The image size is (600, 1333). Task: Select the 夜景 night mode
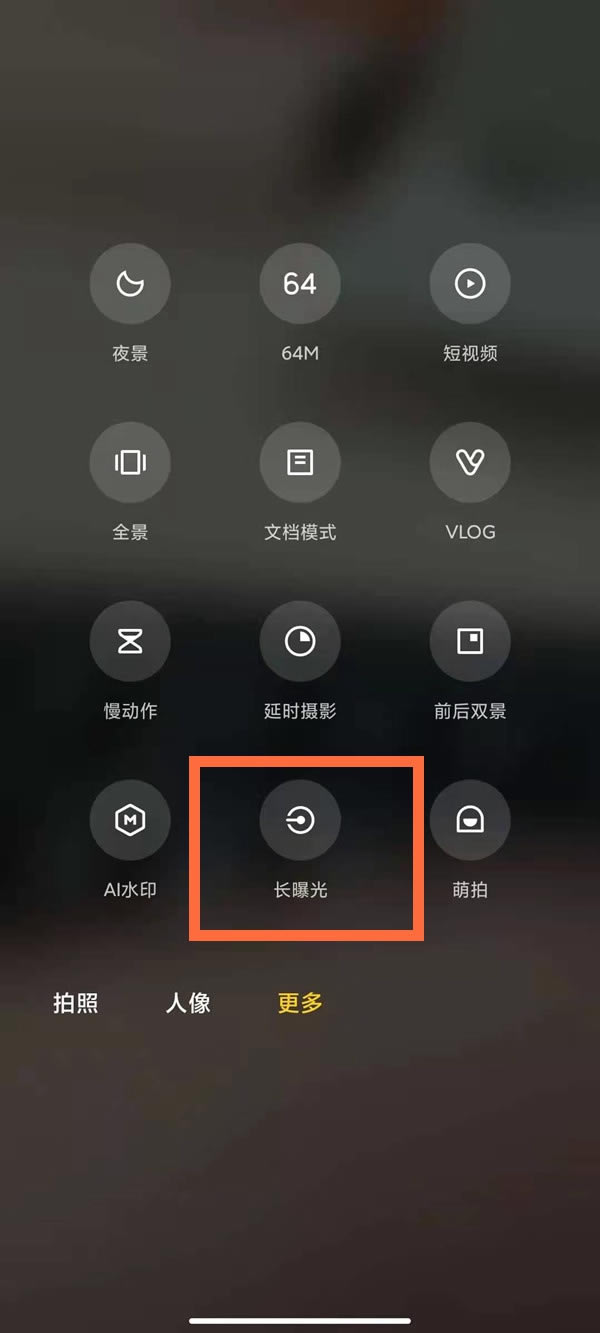tap(130, 284)
